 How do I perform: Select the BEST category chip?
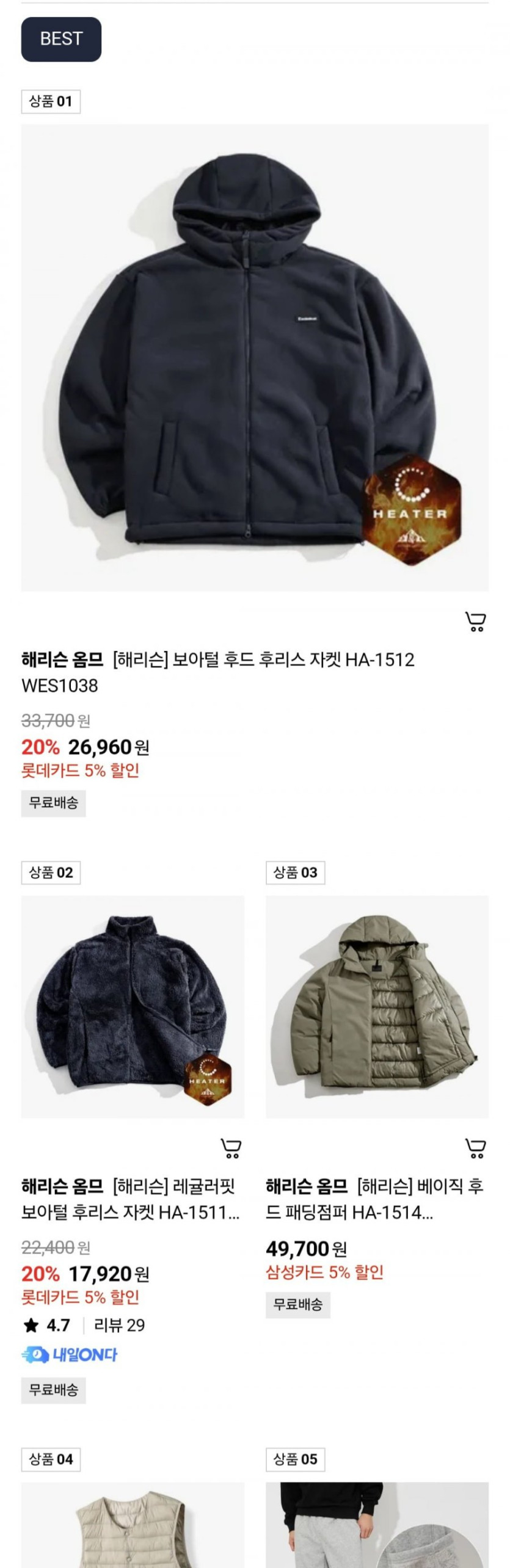tap(61, 39)
